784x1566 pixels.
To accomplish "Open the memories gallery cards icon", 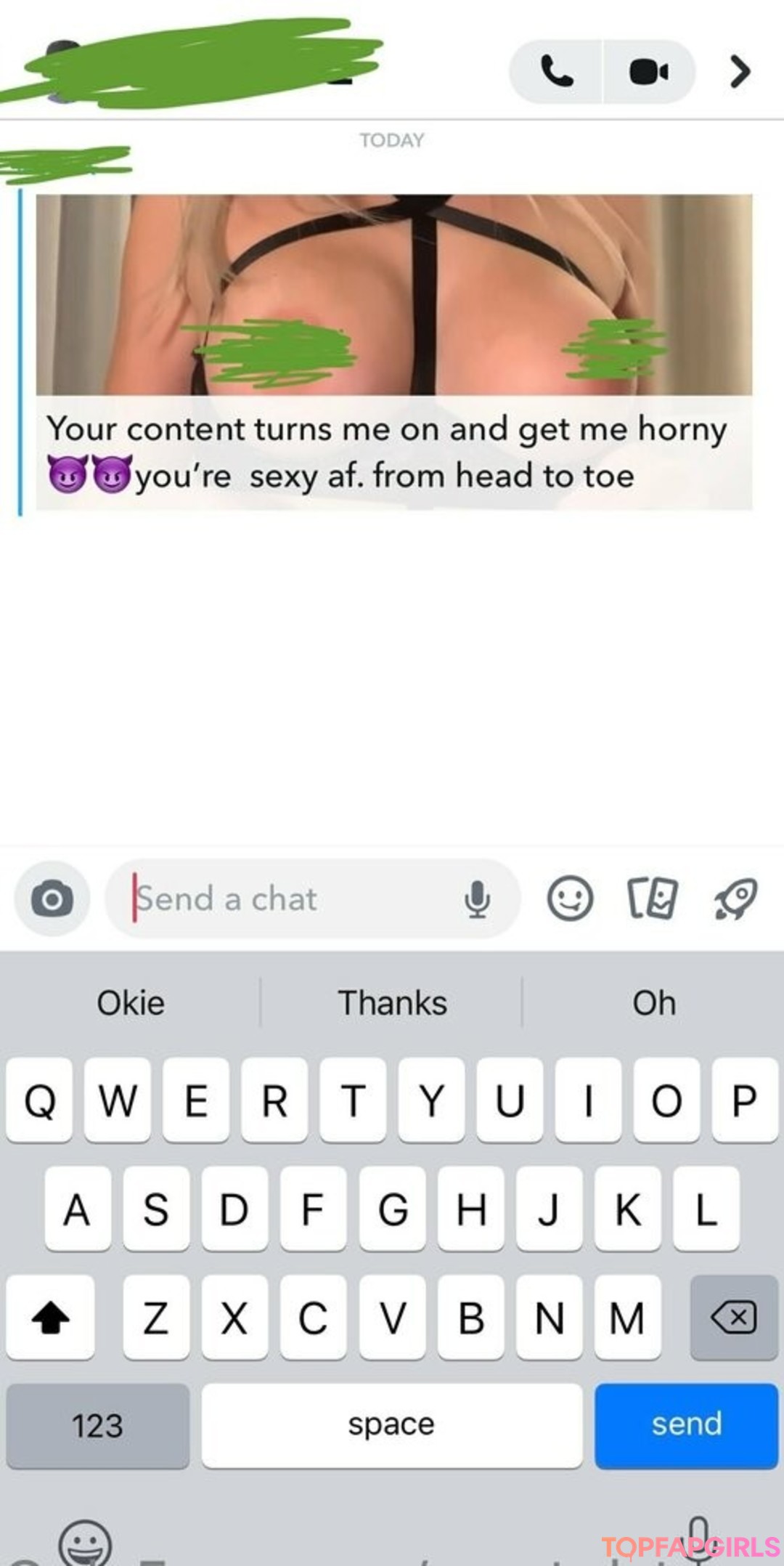I will pyautogui.click(x=652, y=899).
